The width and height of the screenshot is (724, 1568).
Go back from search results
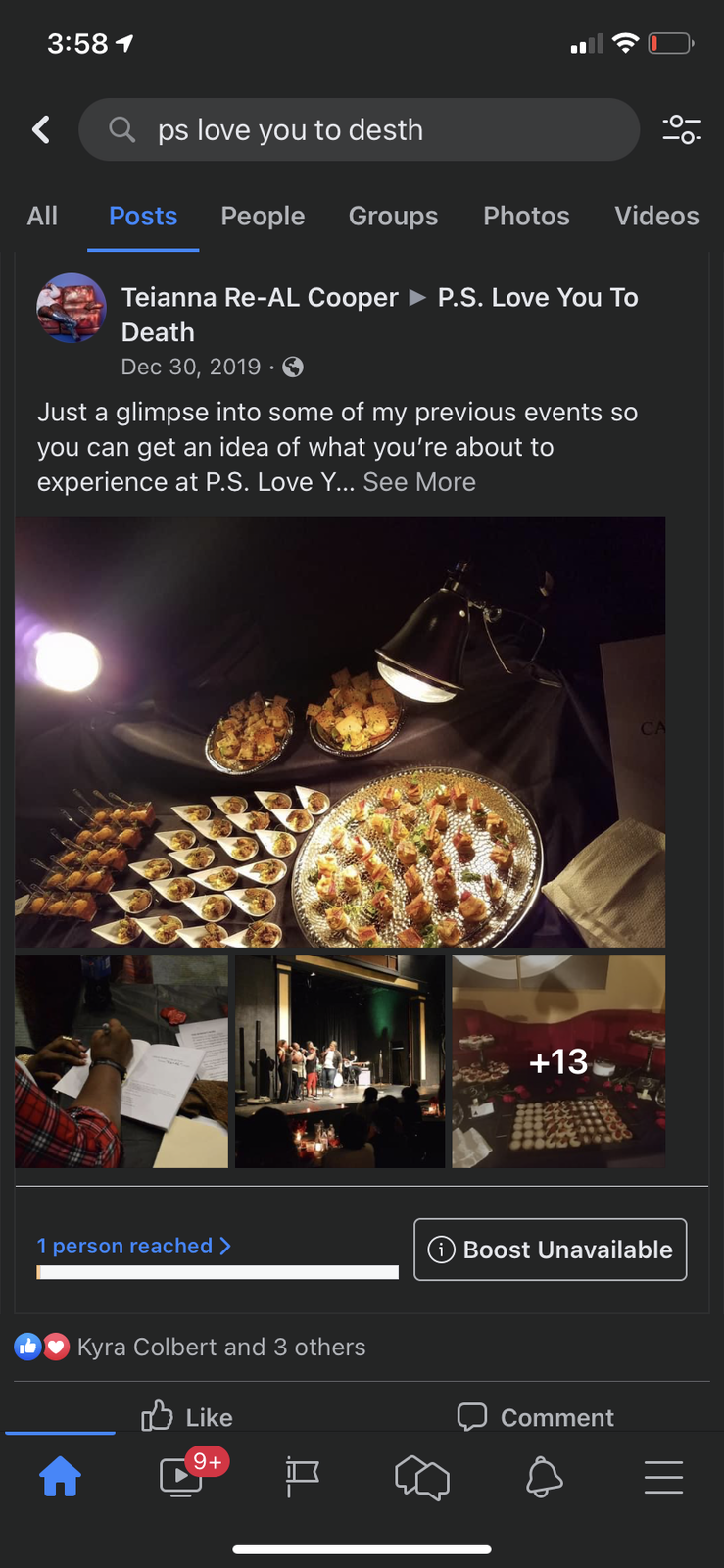click(41, 129)
